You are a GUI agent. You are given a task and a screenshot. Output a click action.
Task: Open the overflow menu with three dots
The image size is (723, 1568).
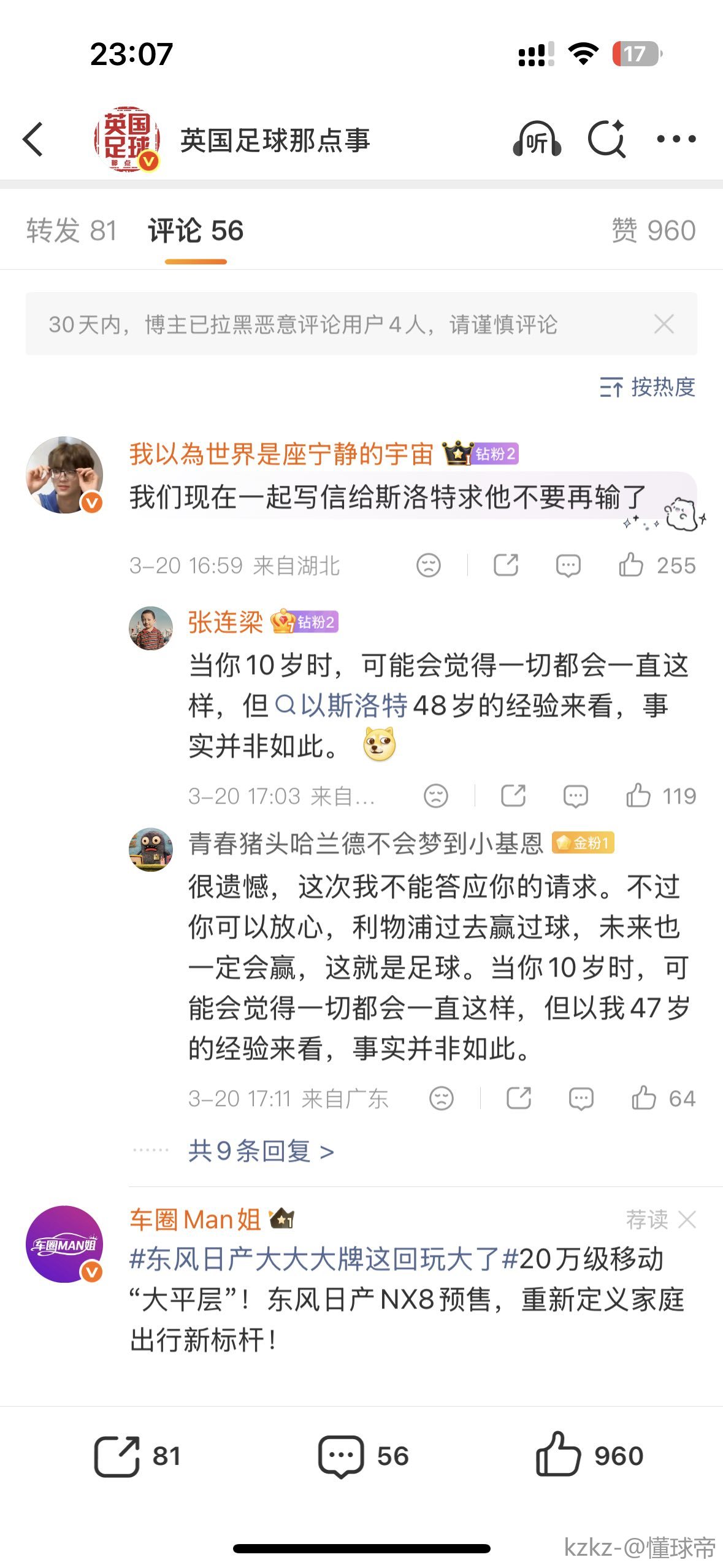point(676,139)
